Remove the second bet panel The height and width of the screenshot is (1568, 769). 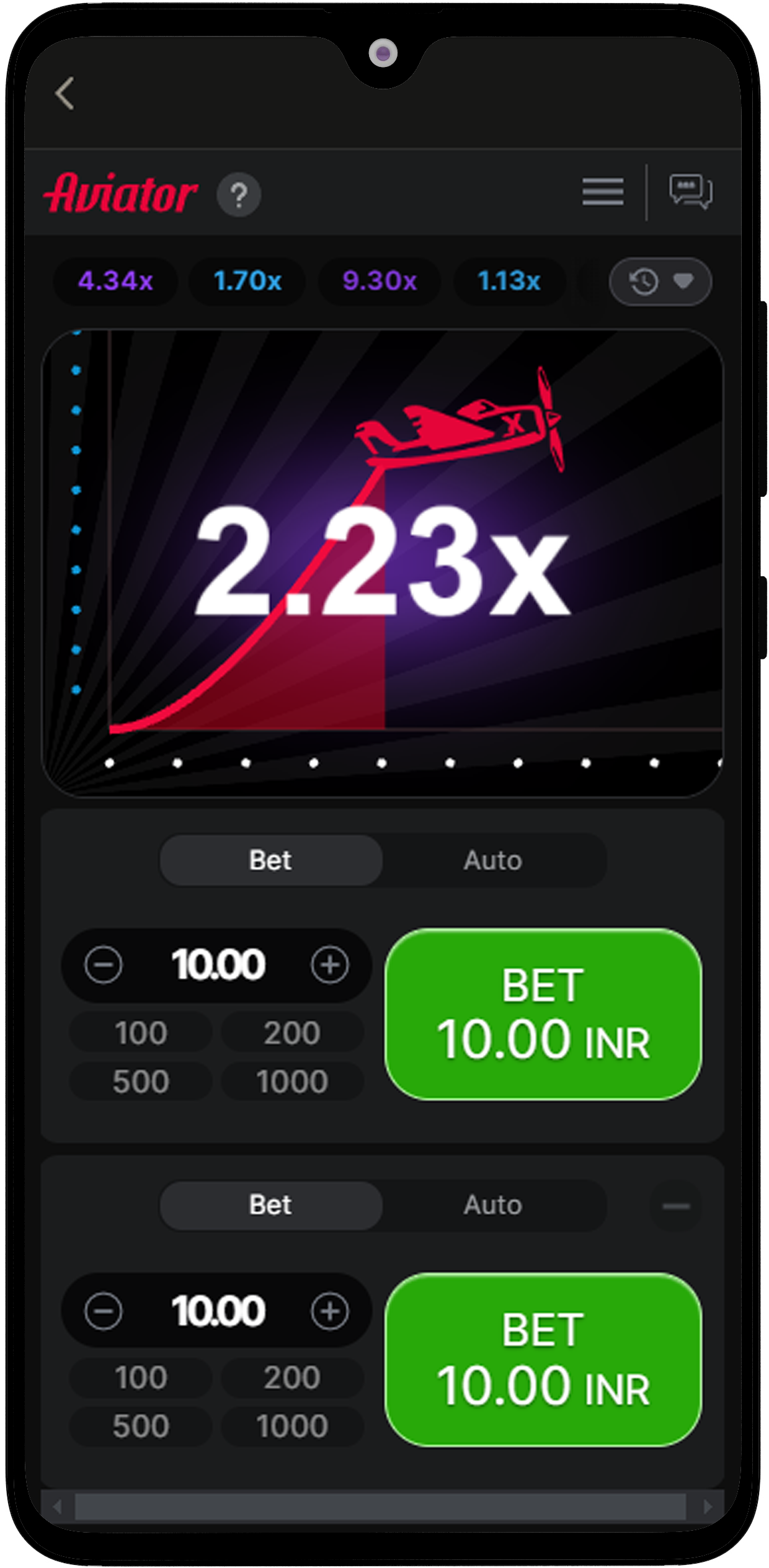point(676,1206)
